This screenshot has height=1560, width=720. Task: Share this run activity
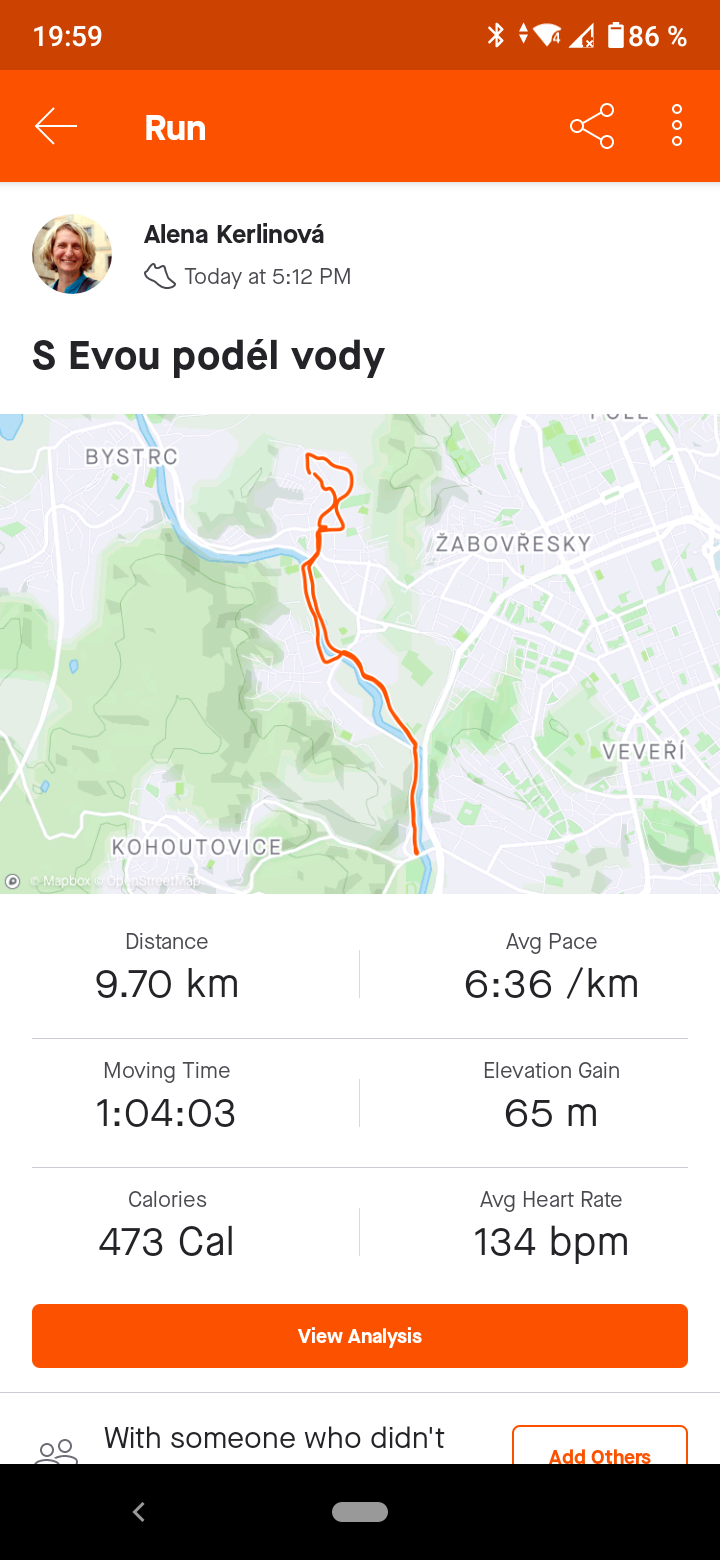click(x=592, y=126)
